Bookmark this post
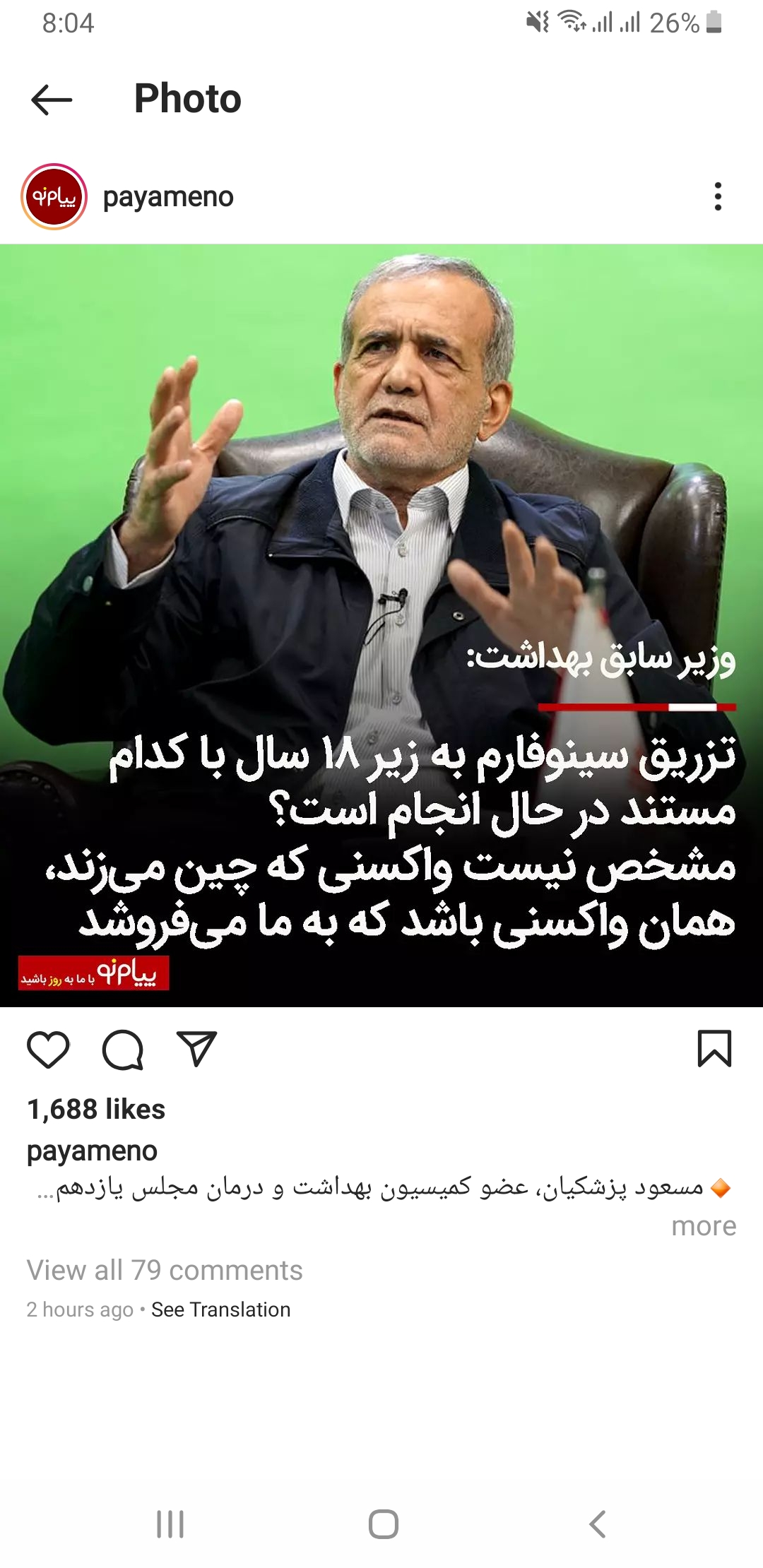Viewport: 763px width, 1568px height. coord(714,1048)
